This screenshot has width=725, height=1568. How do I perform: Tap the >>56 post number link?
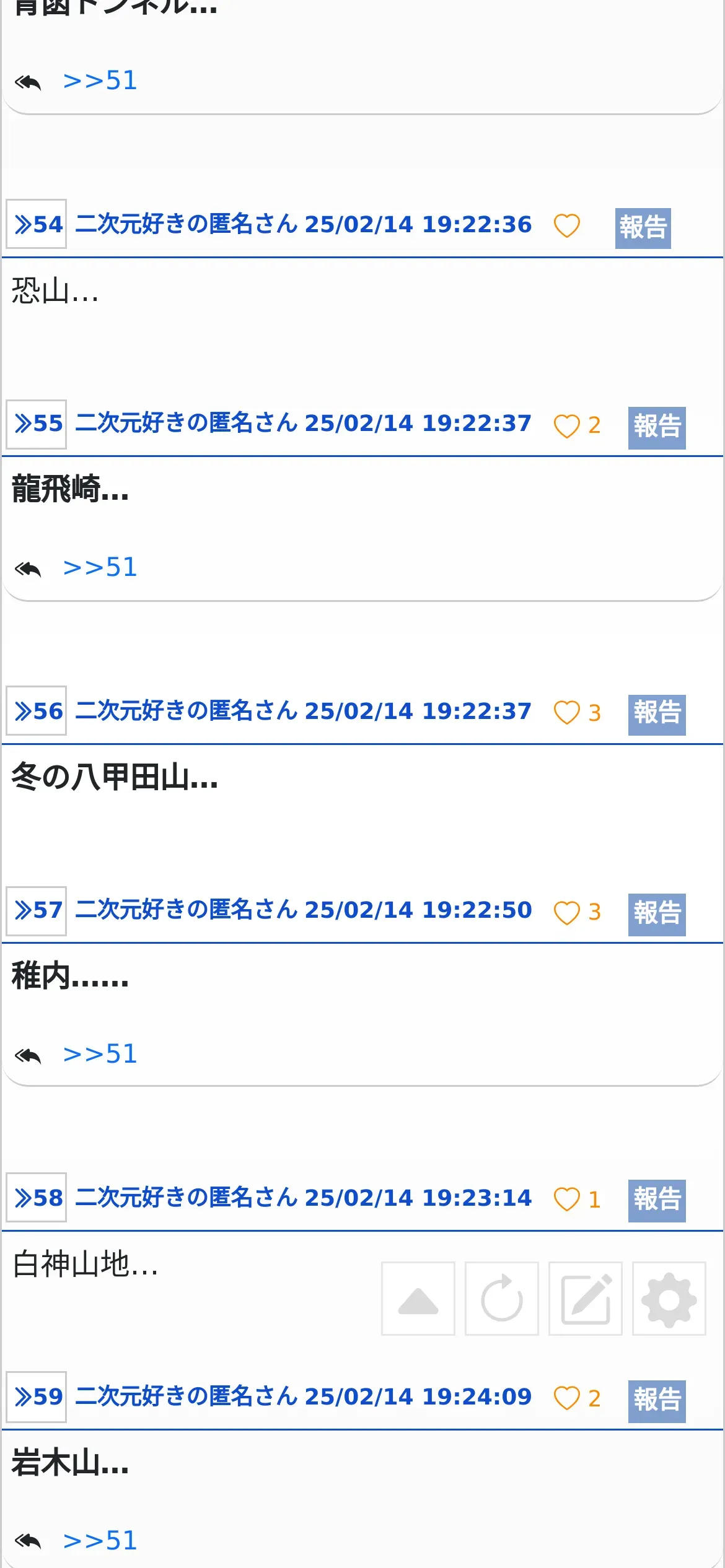(37, 711)
